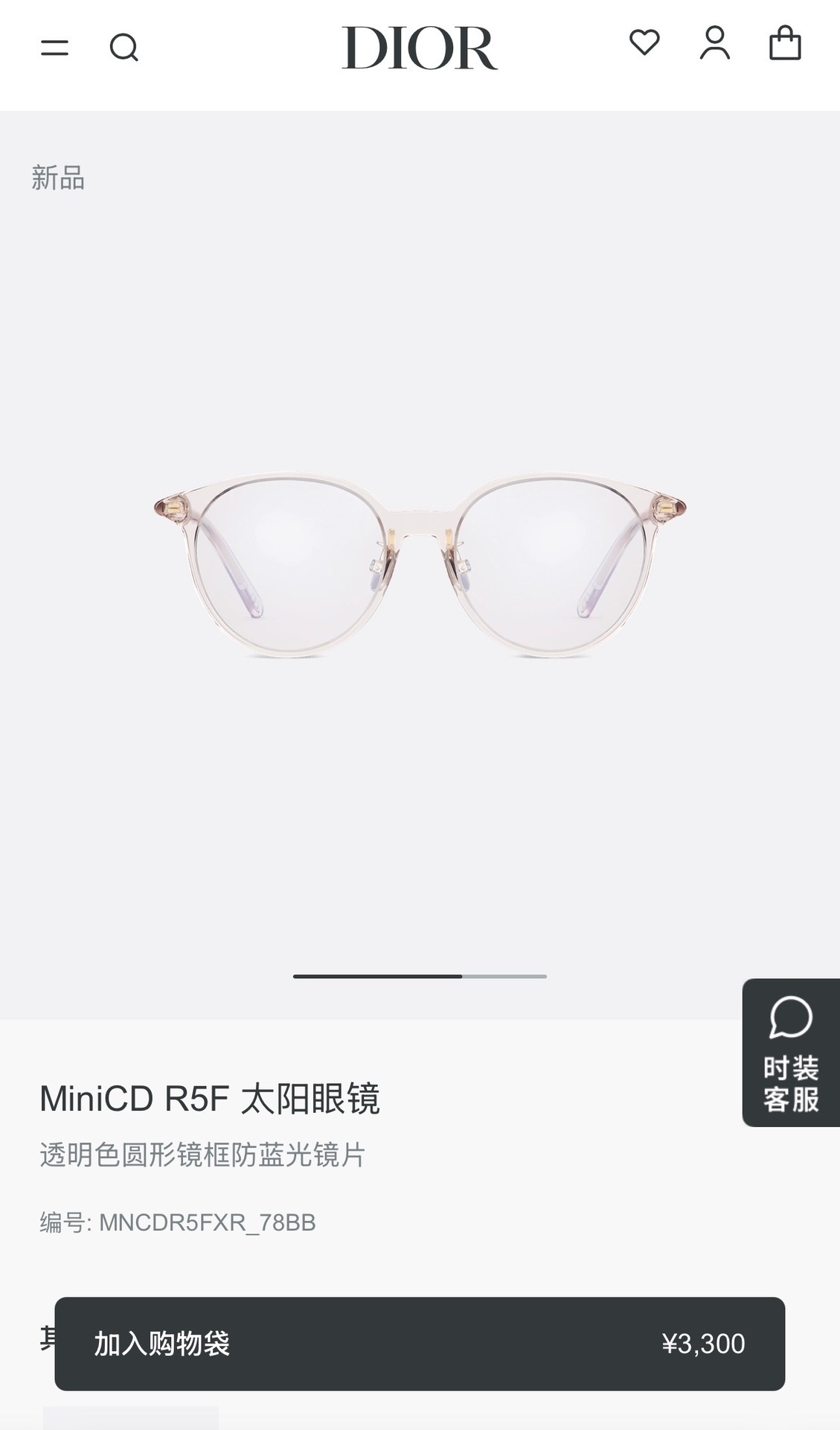Open the hamburger navigation menu

[54, 48]
